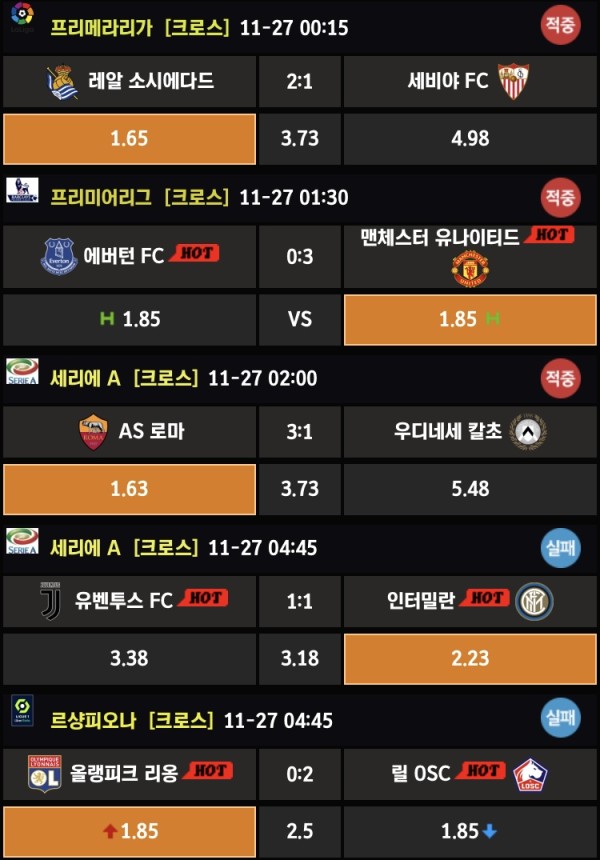Screen dimensions: 600x860
Task: Choose Olympique Lyon over odds 1.85
Action: click(x=129, y=831)
